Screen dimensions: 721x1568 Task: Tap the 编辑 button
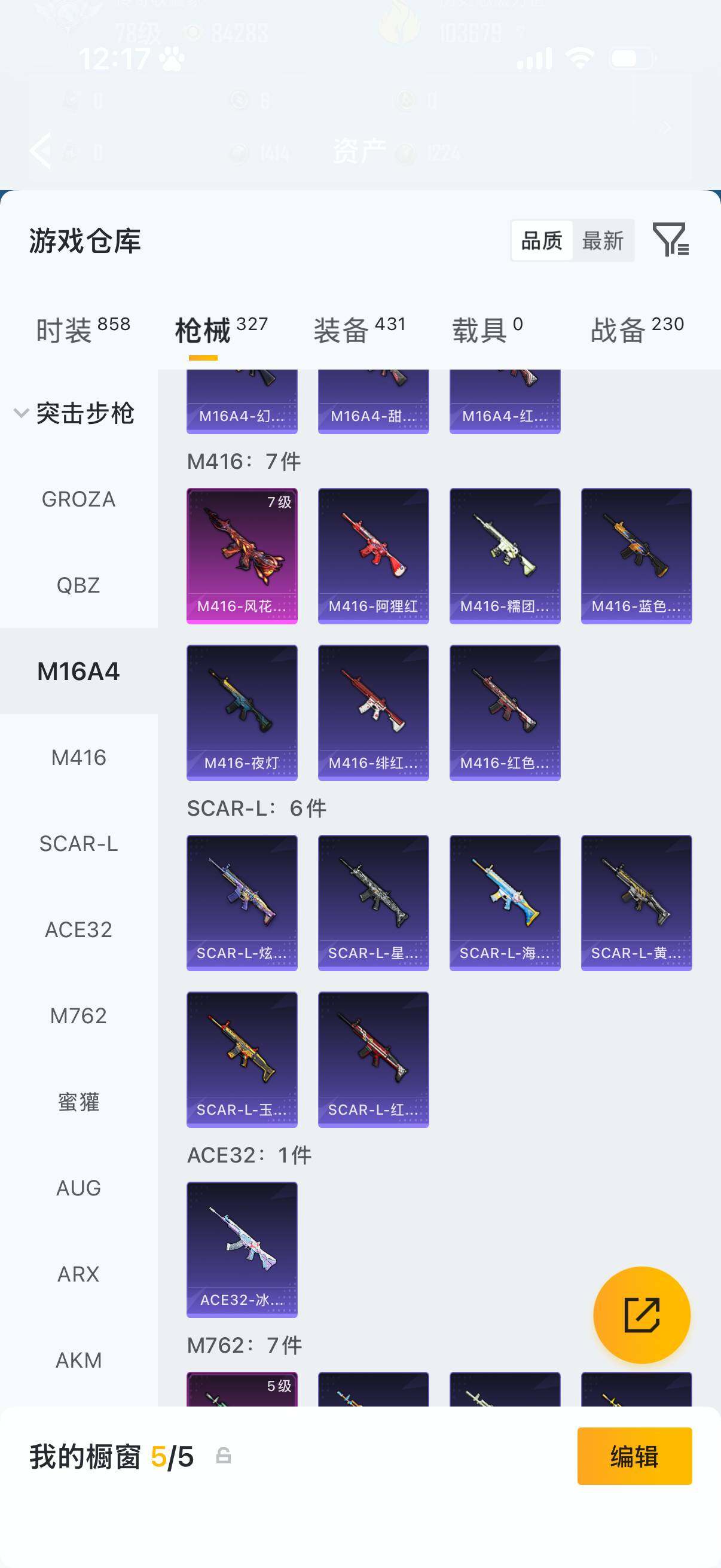coord(634,1456)
